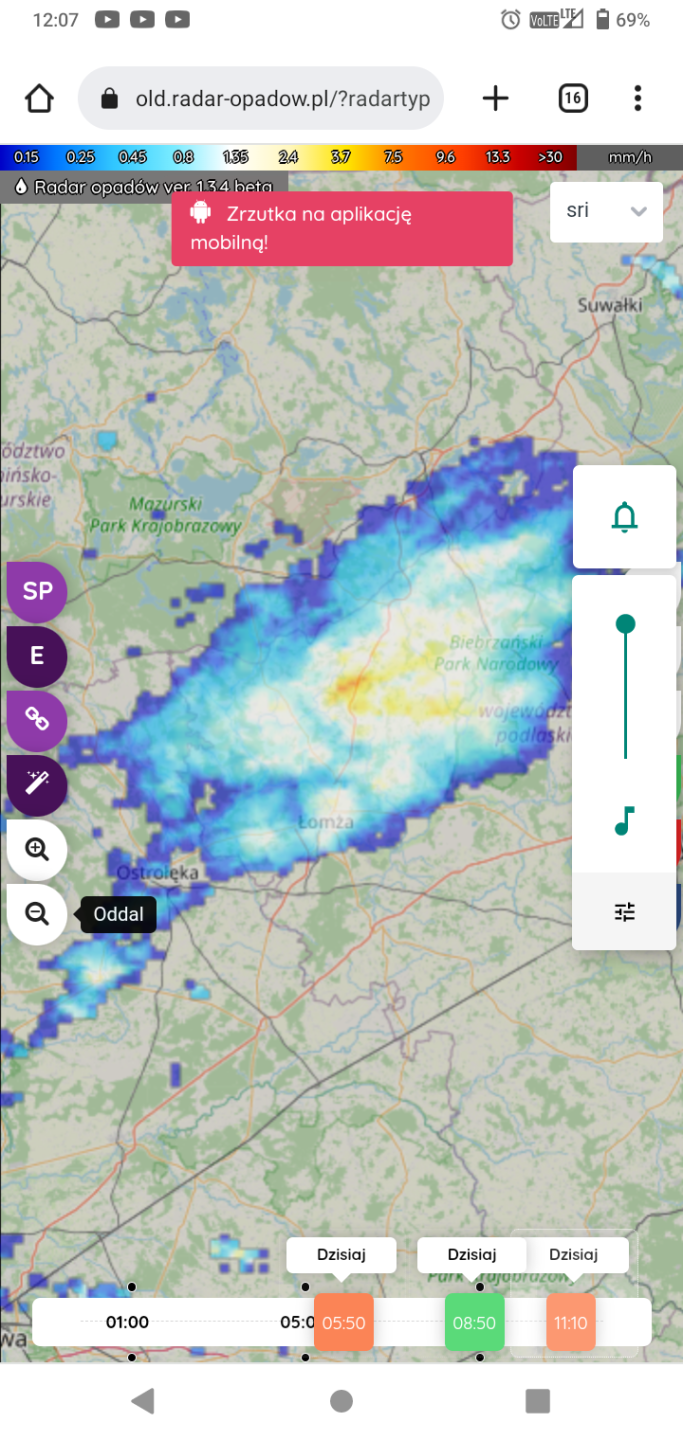Tap the E dark purple button
683x1440 pixels.
tap(37, 656)
